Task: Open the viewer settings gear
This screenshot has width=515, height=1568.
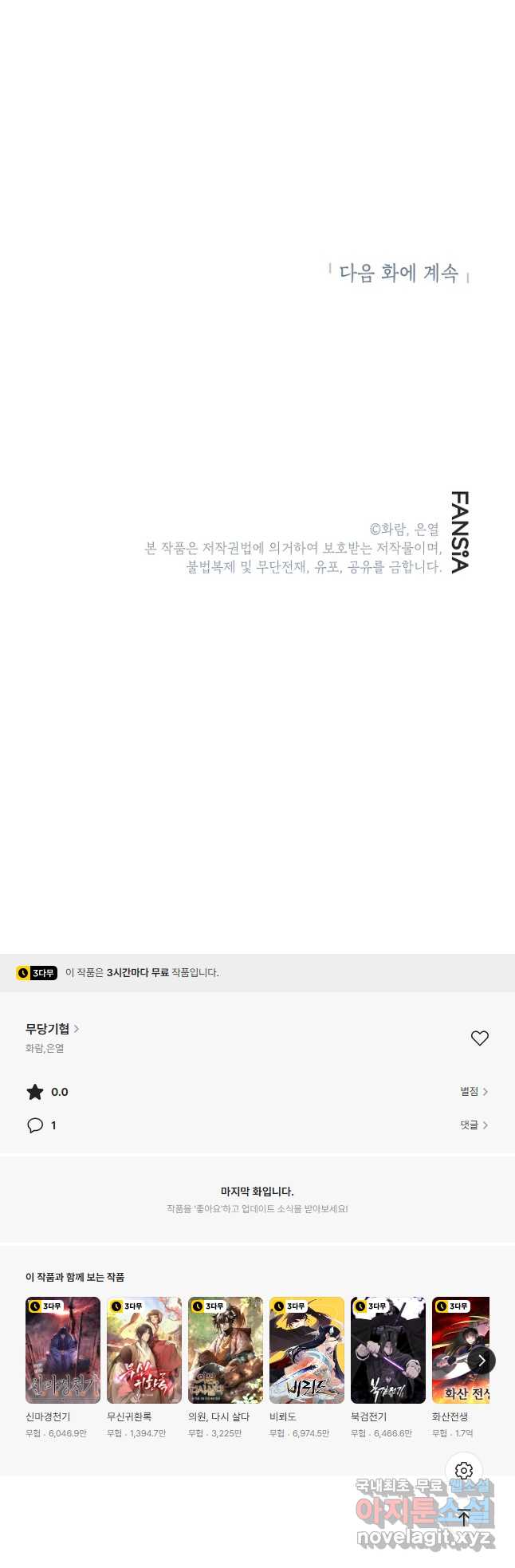Action: pos(464,1470)
